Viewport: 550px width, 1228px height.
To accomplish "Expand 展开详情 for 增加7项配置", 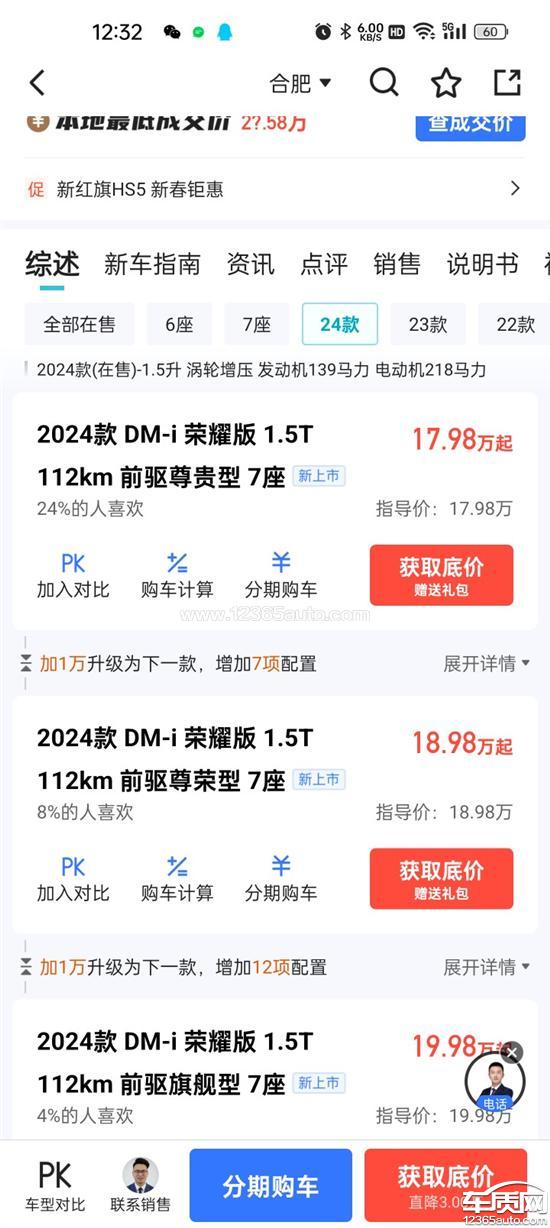I will (x=487, y=663).
